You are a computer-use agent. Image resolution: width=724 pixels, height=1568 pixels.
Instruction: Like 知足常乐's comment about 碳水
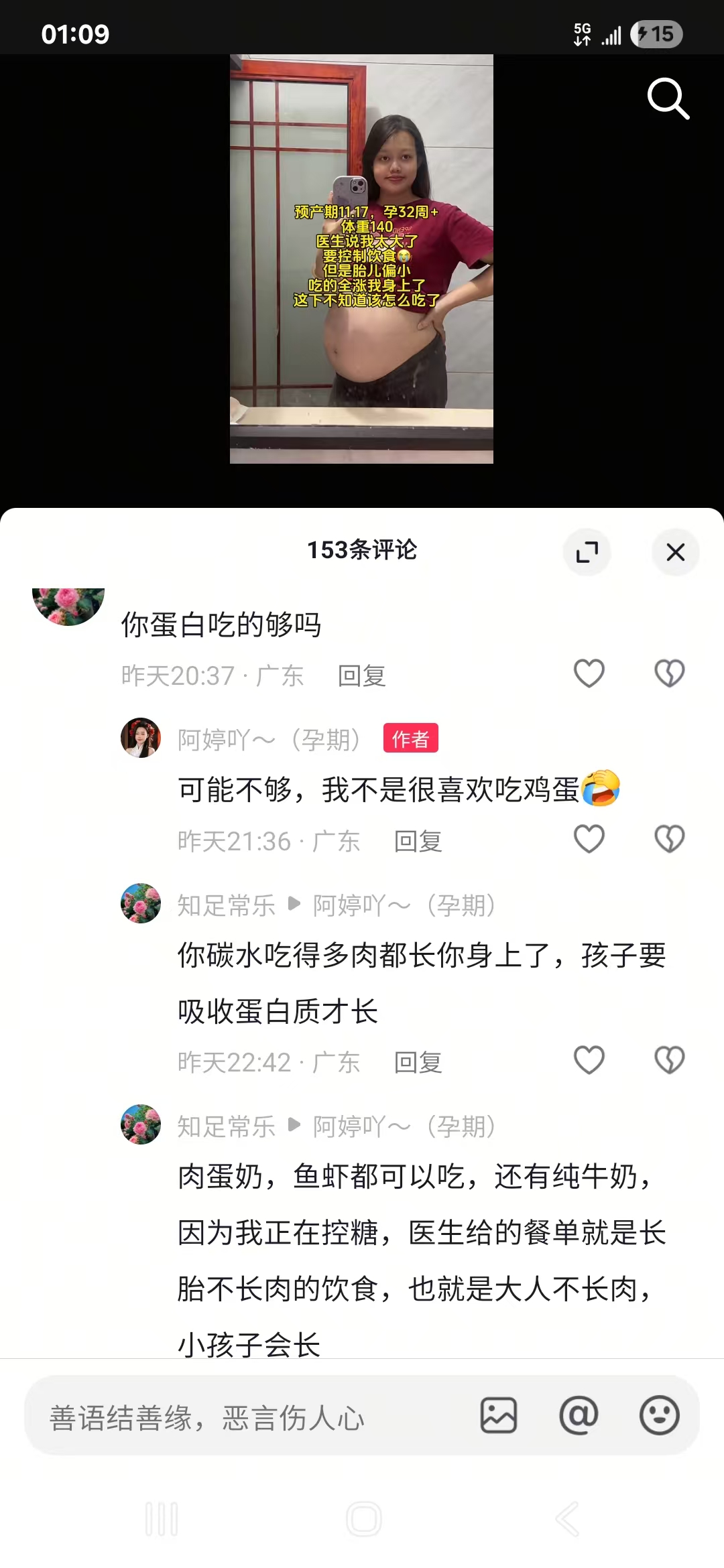pos(589,1060)
